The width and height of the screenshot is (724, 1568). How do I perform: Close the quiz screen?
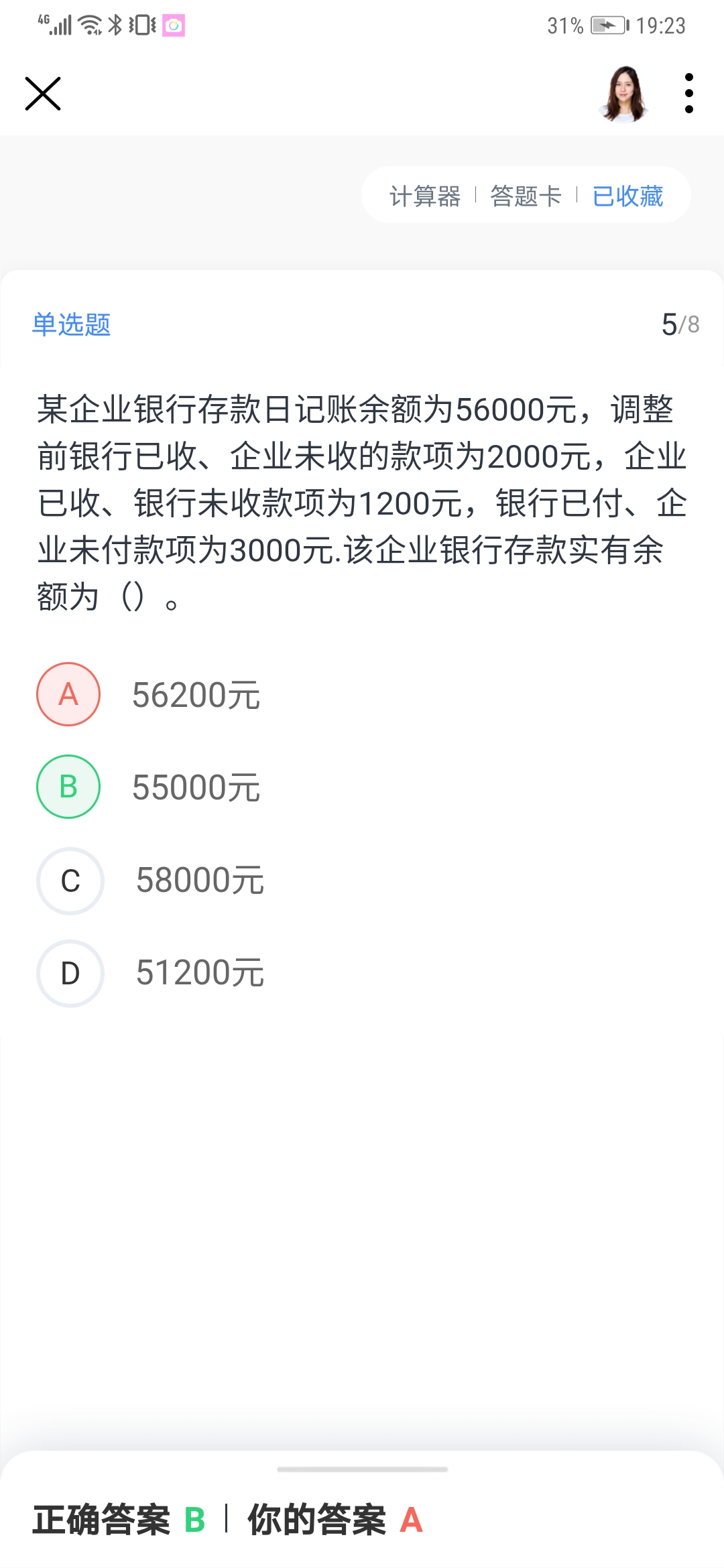pyautogui.click(x=43, y=93)
